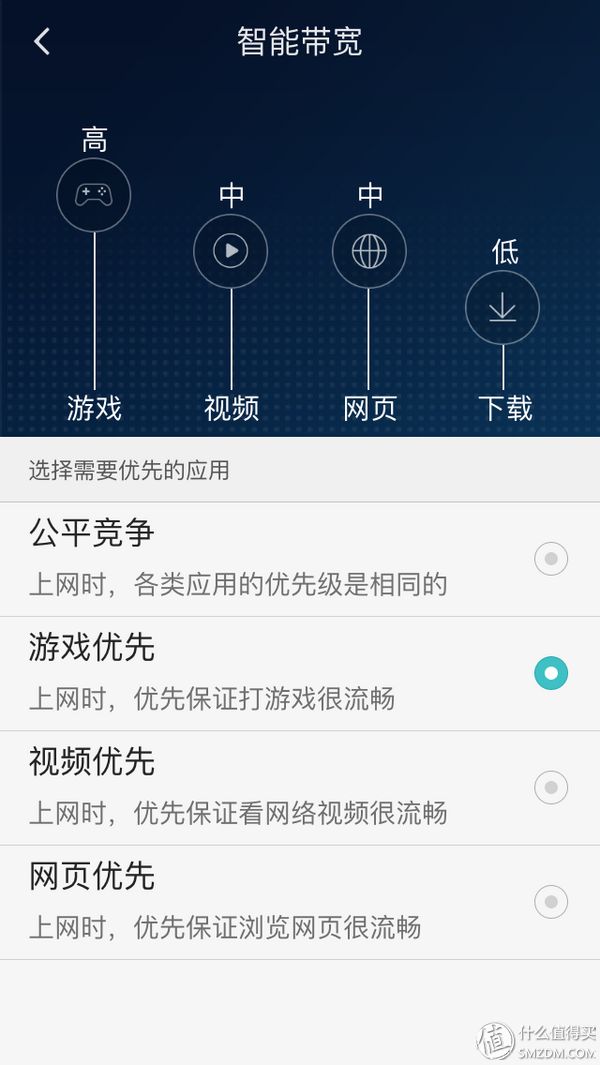Image resolution: width=600 pixels, height=1065 pixels.
Task: Go back from 智能带宽 screen
Action: pos(41,42)
